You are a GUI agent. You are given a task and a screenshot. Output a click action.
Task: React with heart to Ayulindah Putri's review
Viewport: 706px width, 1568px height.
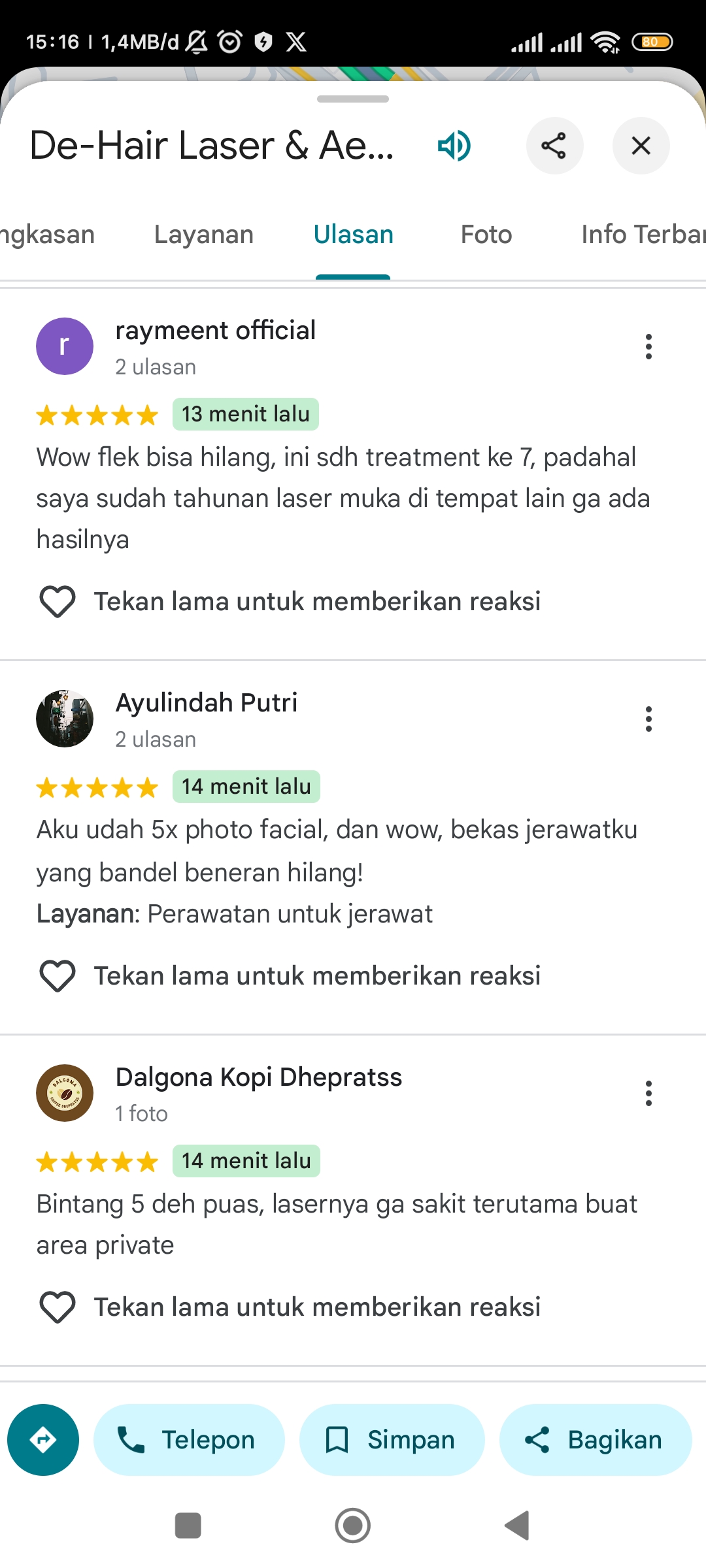(58, 975)
